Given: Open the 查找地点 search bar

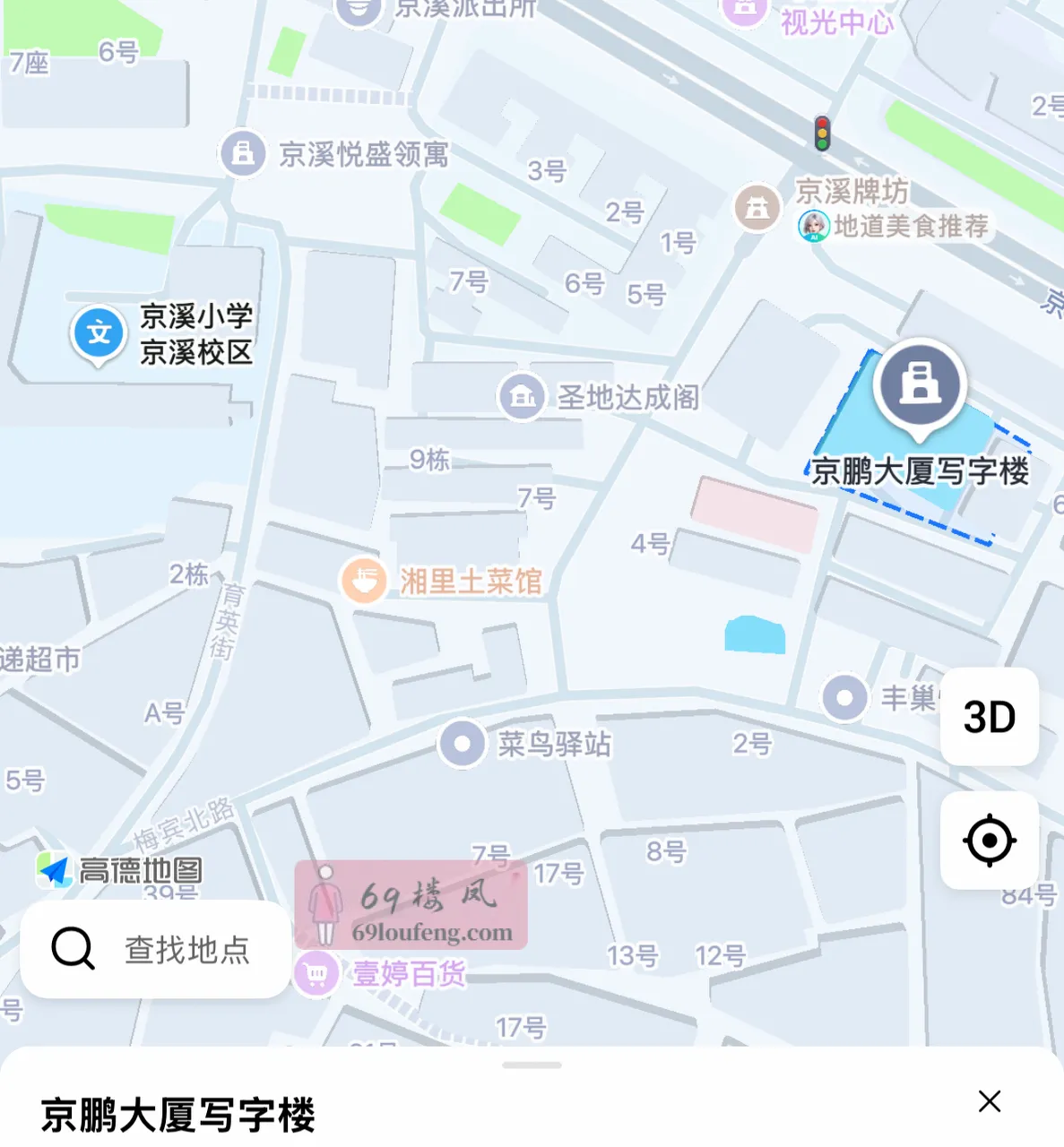Looking at the screenshot, I should point(154,951).
